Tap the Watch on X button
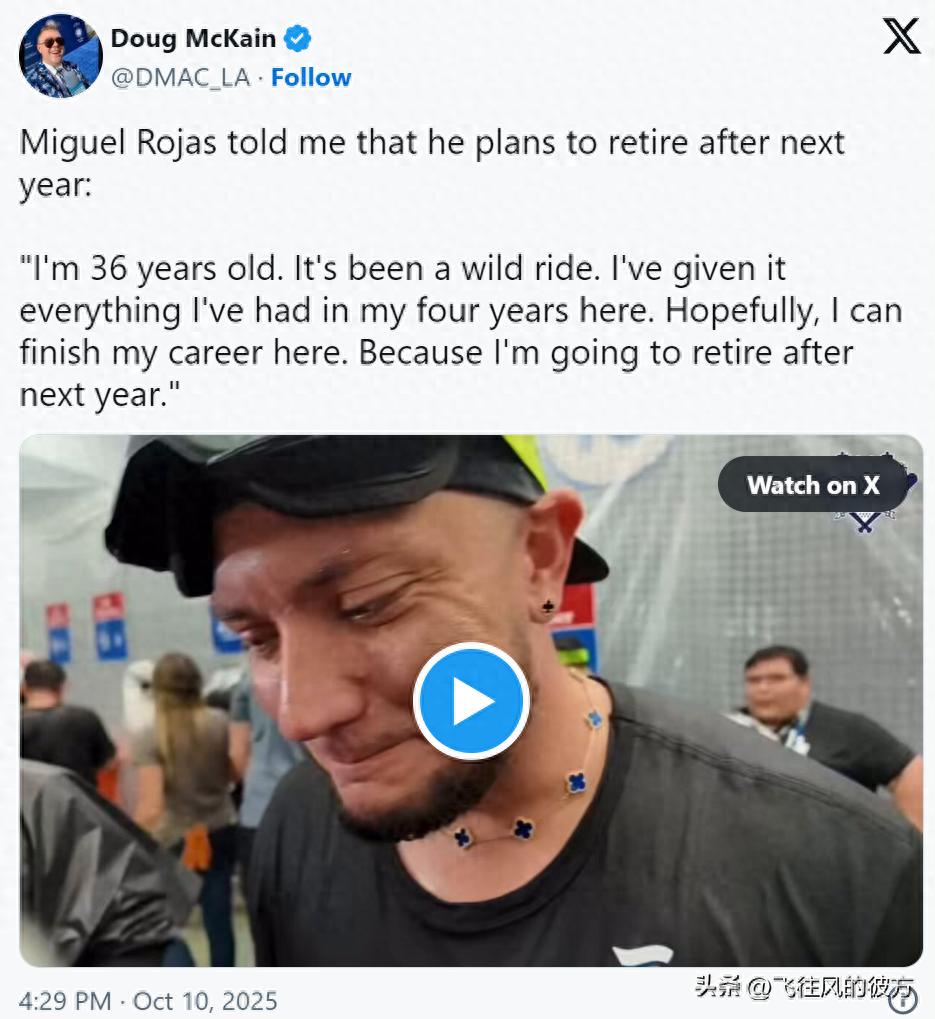Viewport: 935px width, 1019px height. click(812, 485)
